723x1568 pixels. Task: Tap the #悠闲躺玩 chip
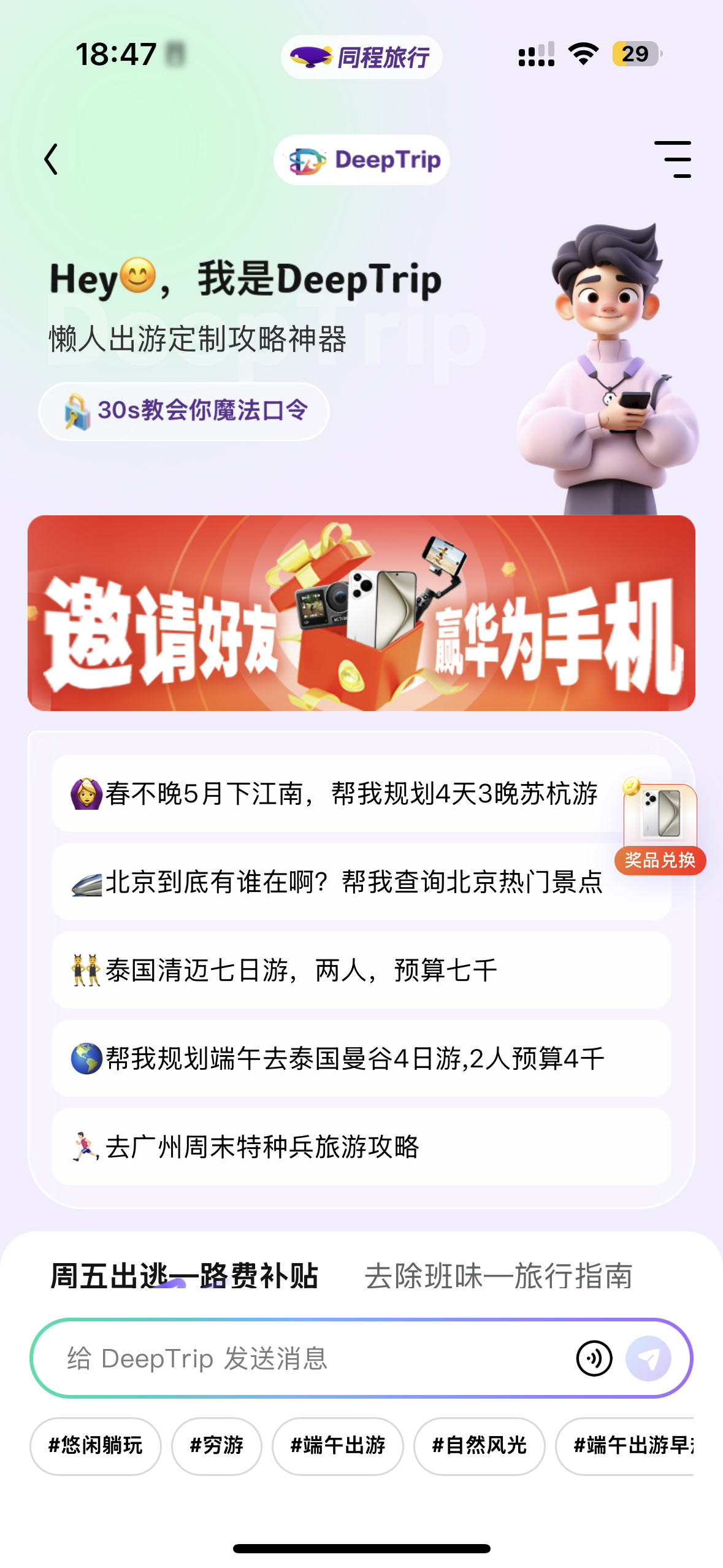coord(96,1445)
